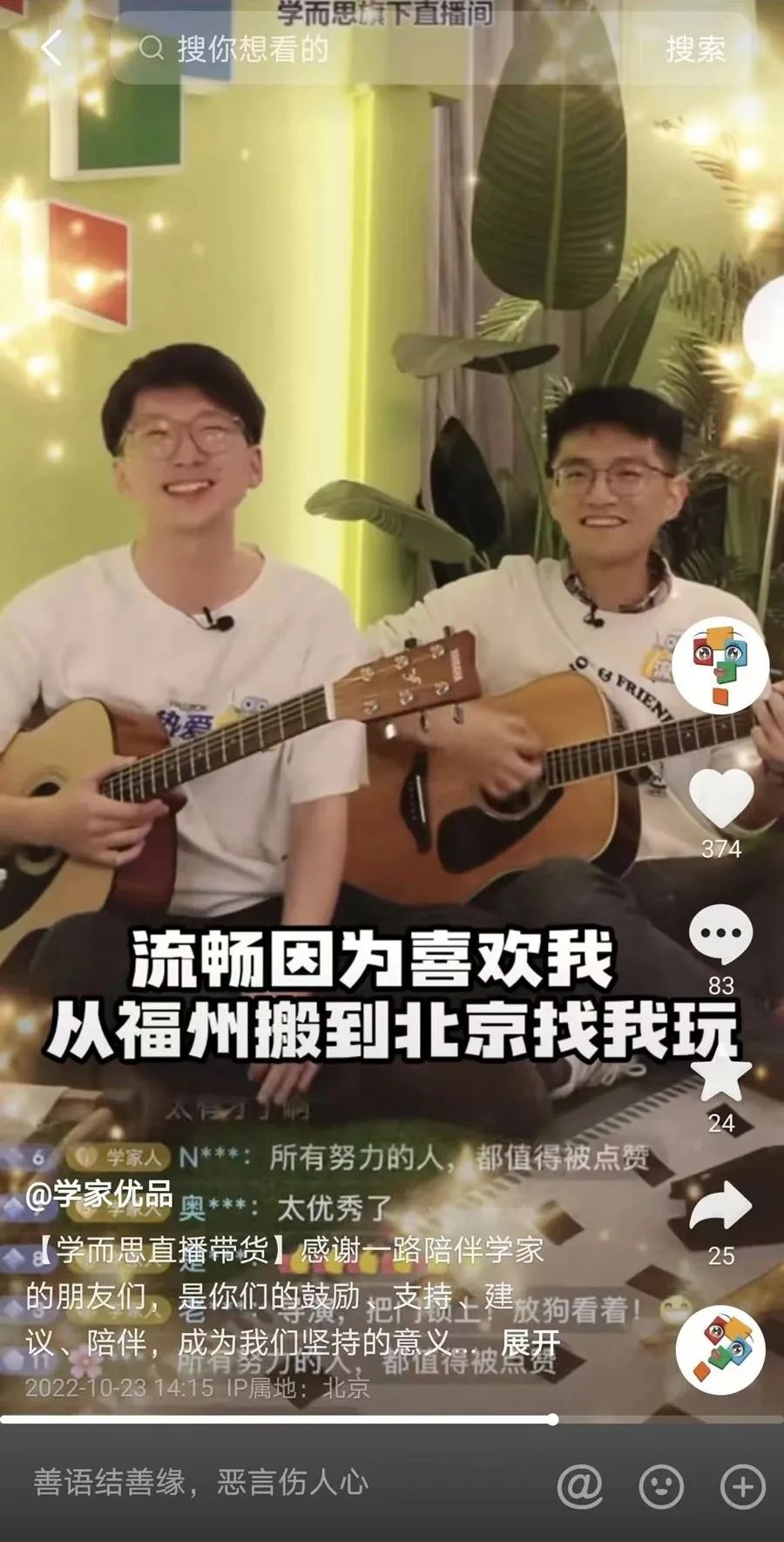Image resolution: width=784 pixels, height=1542 pixels.
Task: Expand the caption with 展开
Action: 531,1342
